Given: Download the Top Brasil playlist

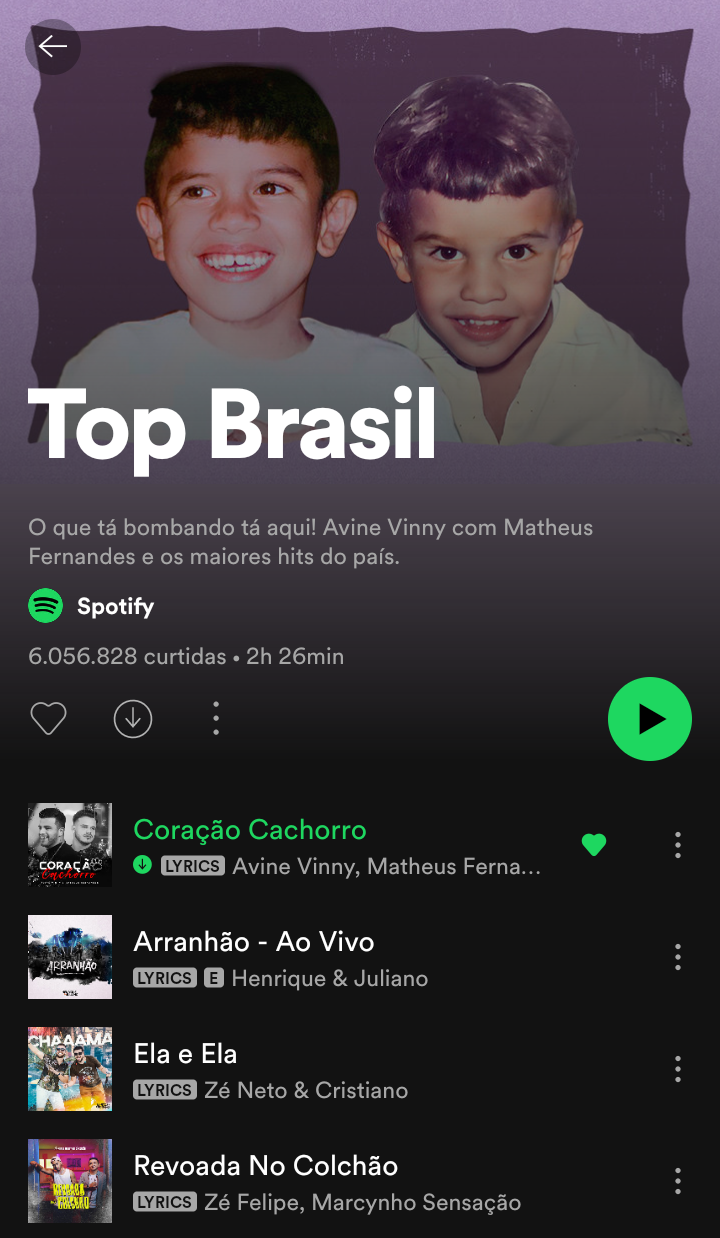Looking at the screenshot, I should tap(133, 719).
